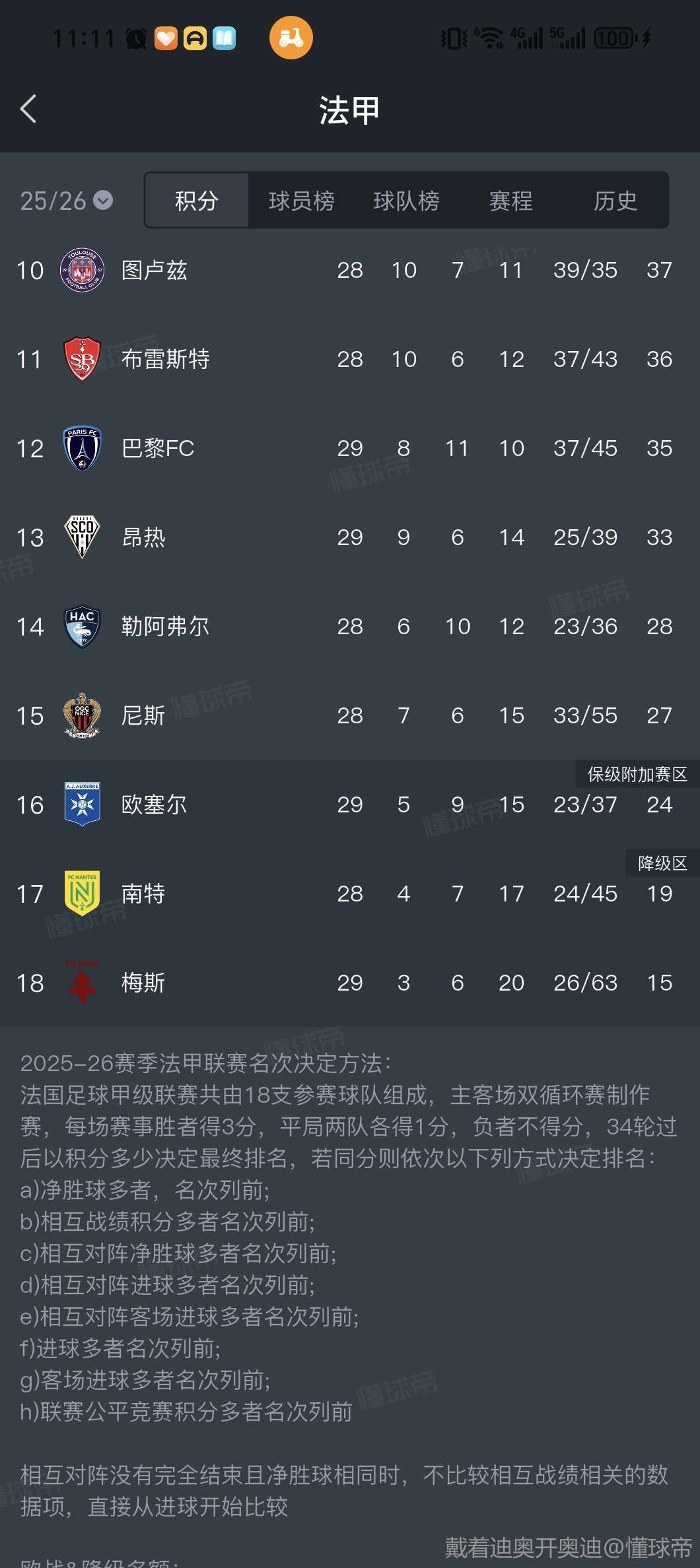
Task: Switch to the 球队榜 tab
Action: tap(406, 201)
